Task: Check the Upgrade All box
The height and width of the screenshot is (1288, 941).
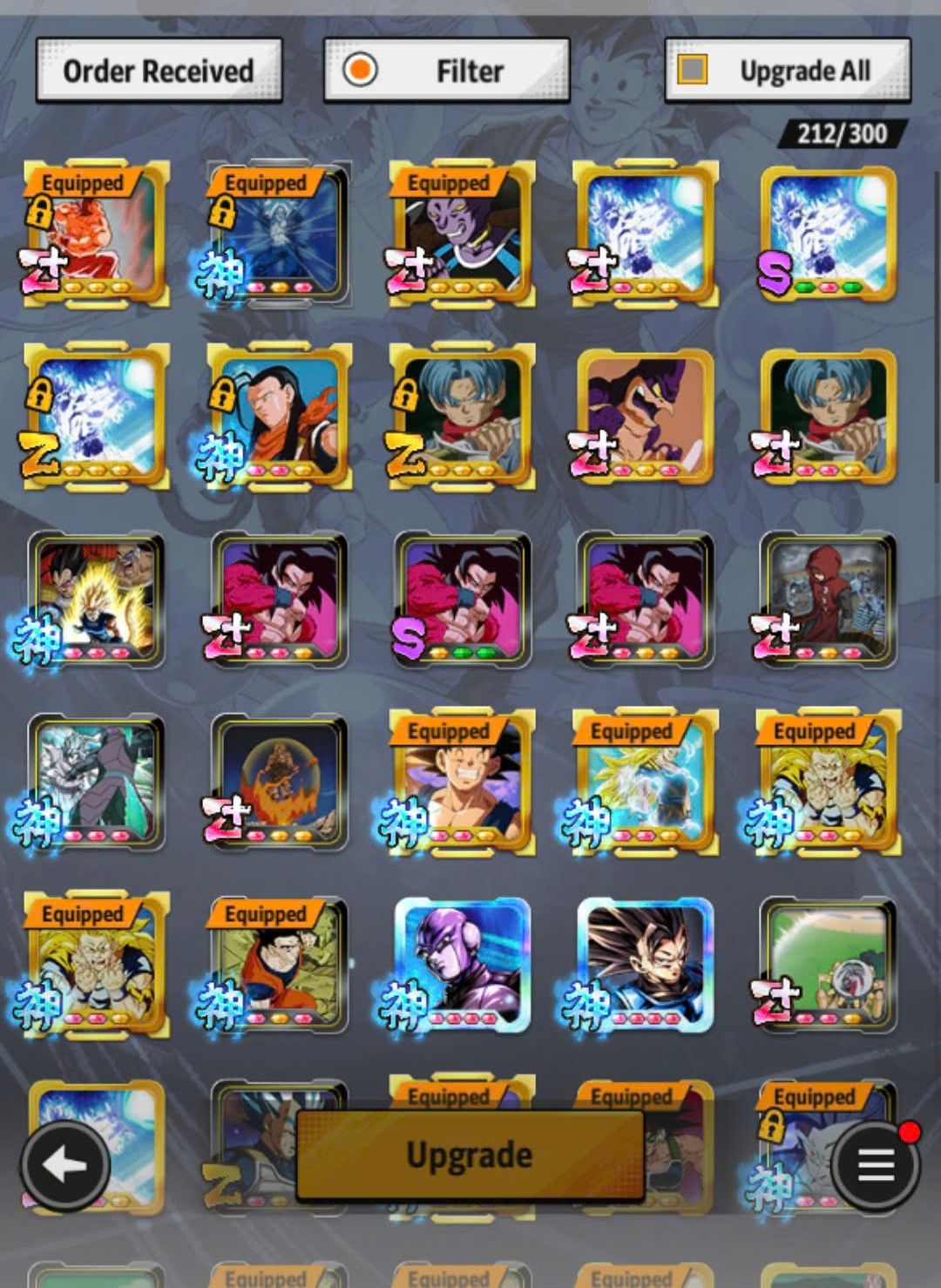Action: (x=693, y=70)
